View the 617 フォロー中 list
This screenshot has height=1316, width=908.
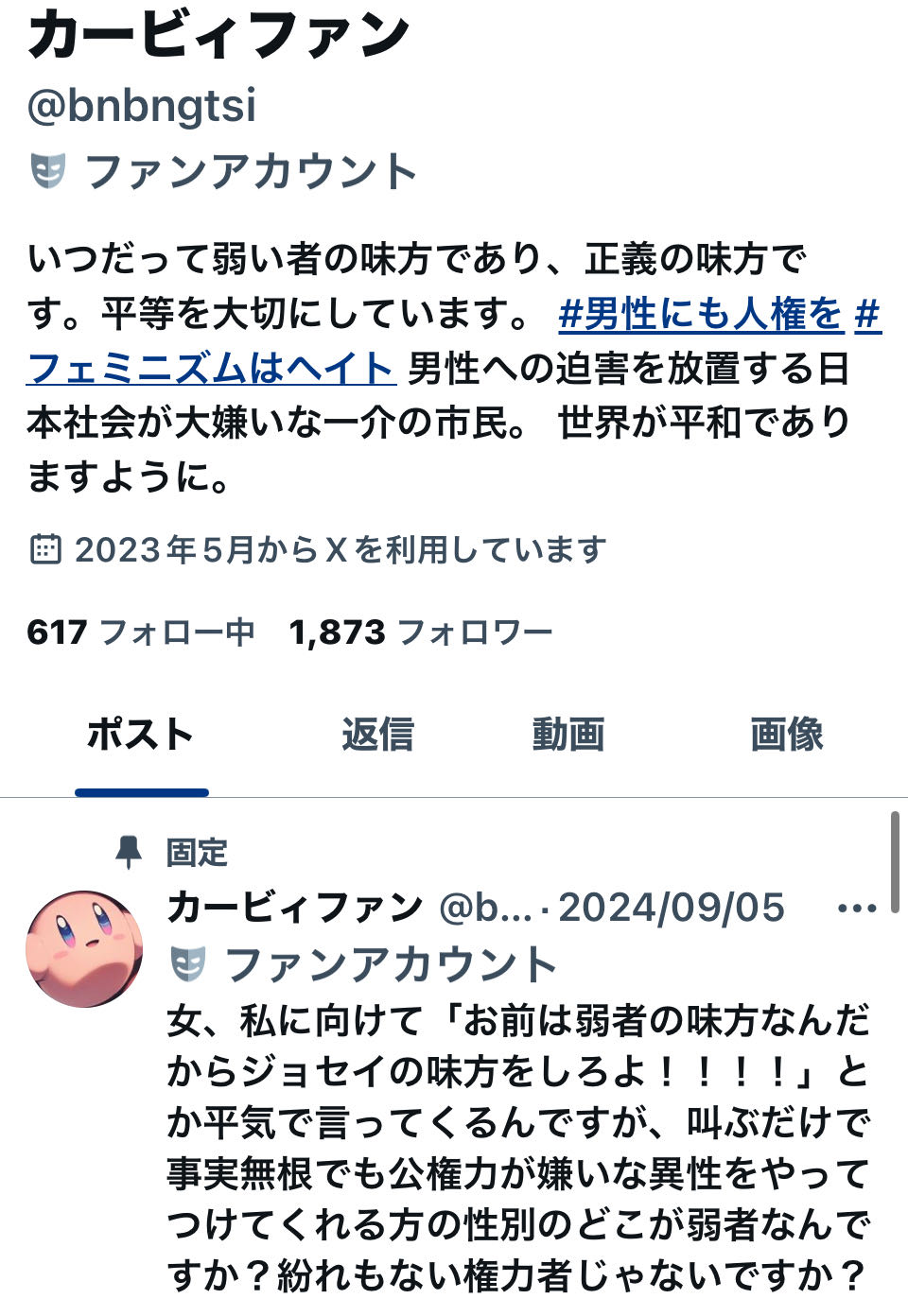(x=141, y=632)
